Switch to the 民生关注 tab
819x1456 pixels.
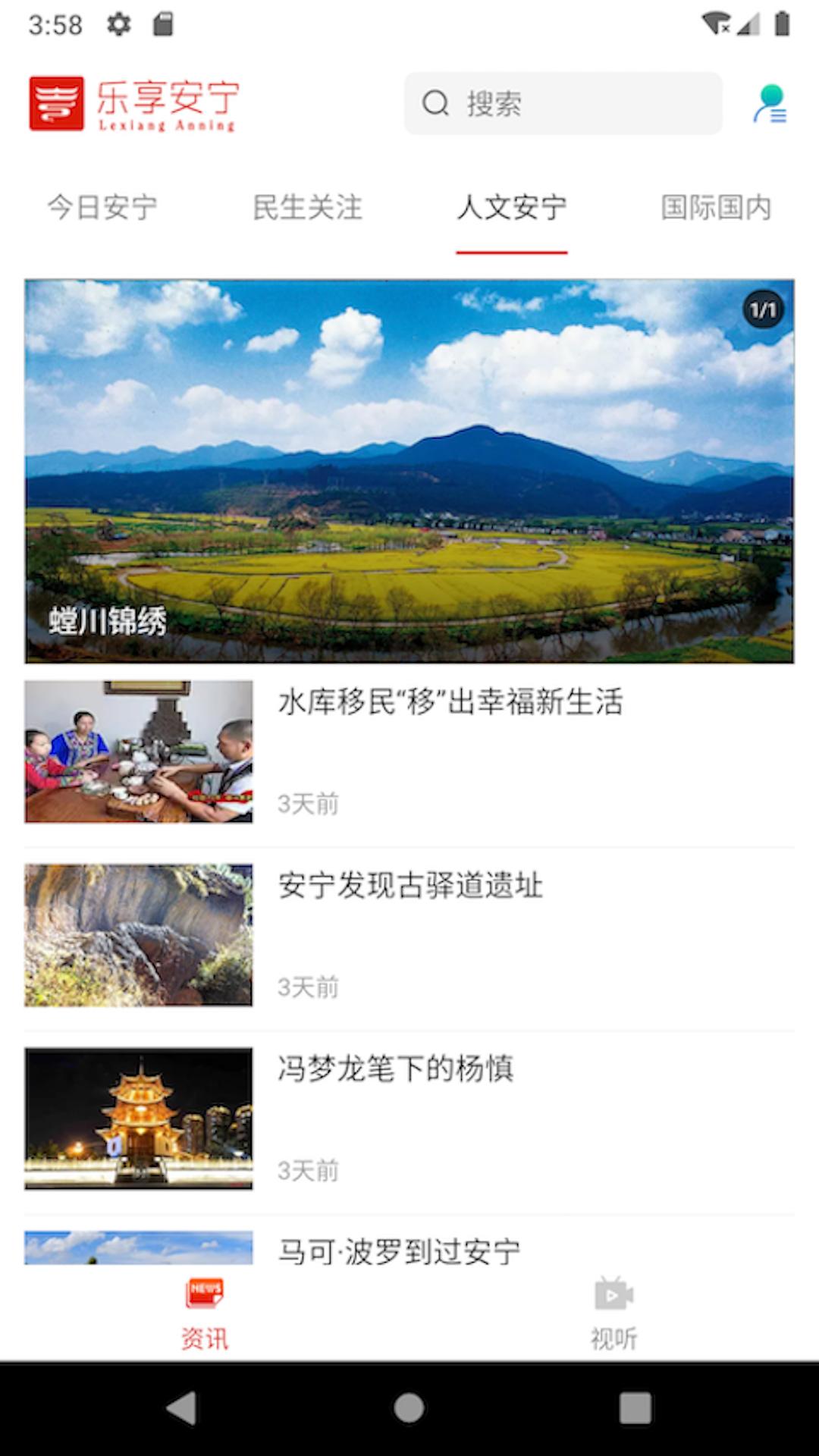coord(307,207)
